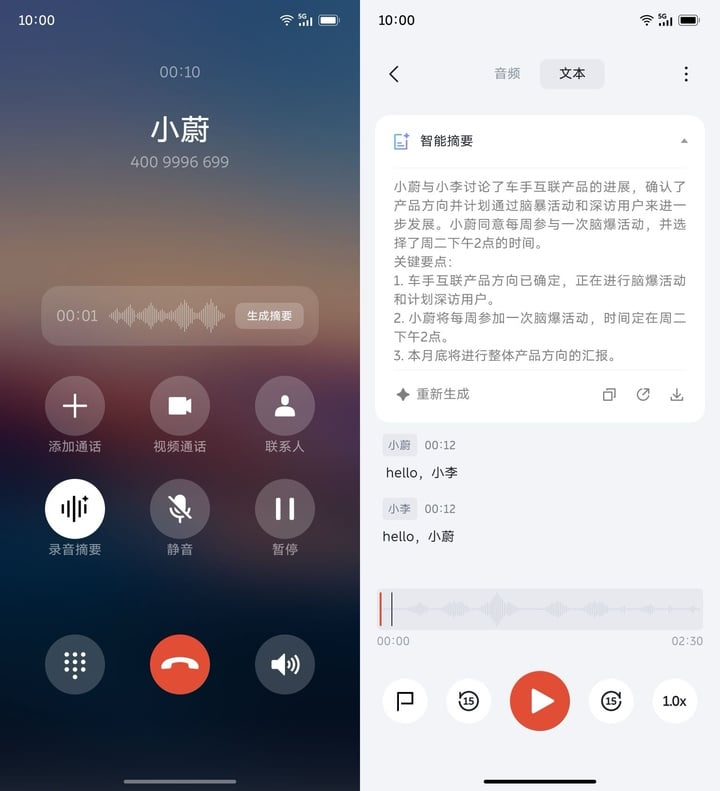Viewport: 720px width, 791px height.
Task: Share the smart summary
Action: coord(643,395)
